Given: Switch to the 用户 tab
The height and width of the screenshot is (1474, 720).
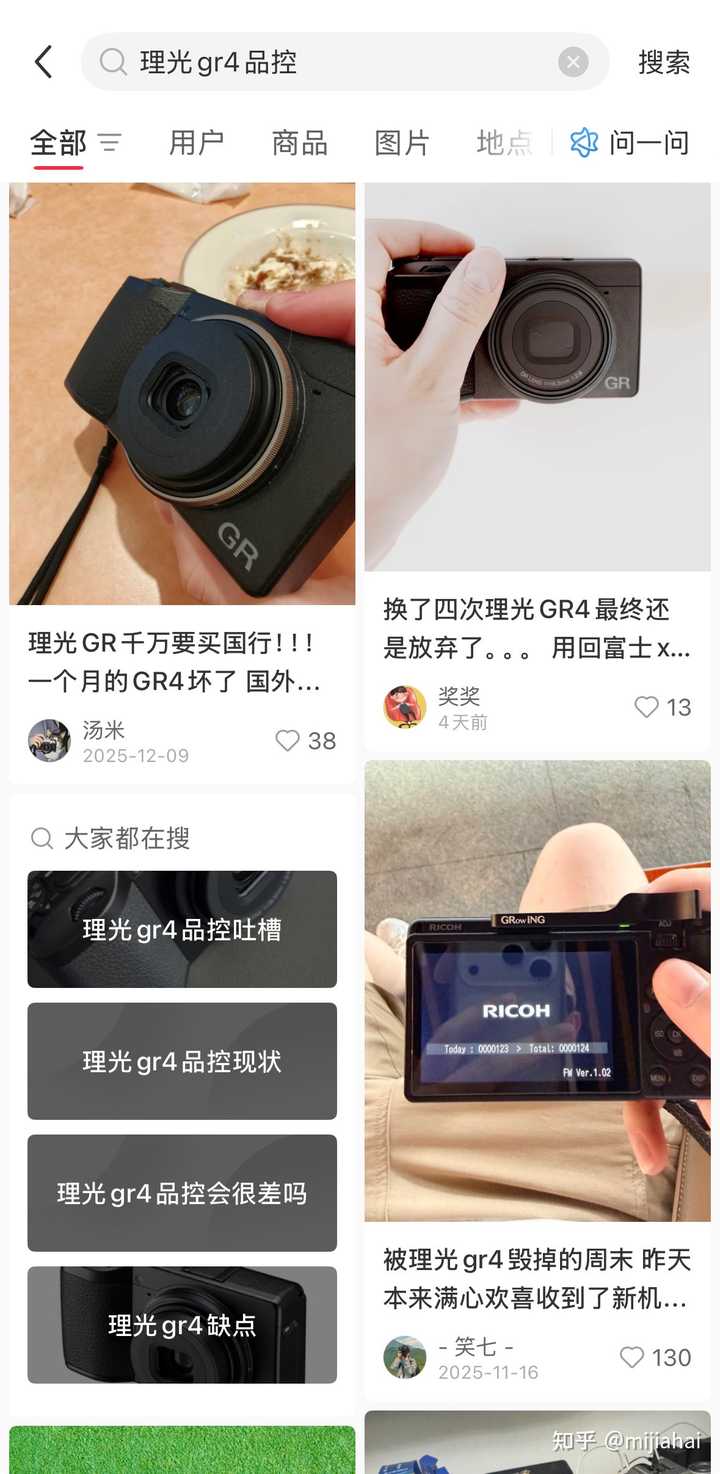Looking at the screenshot, I should pos(196,143).
